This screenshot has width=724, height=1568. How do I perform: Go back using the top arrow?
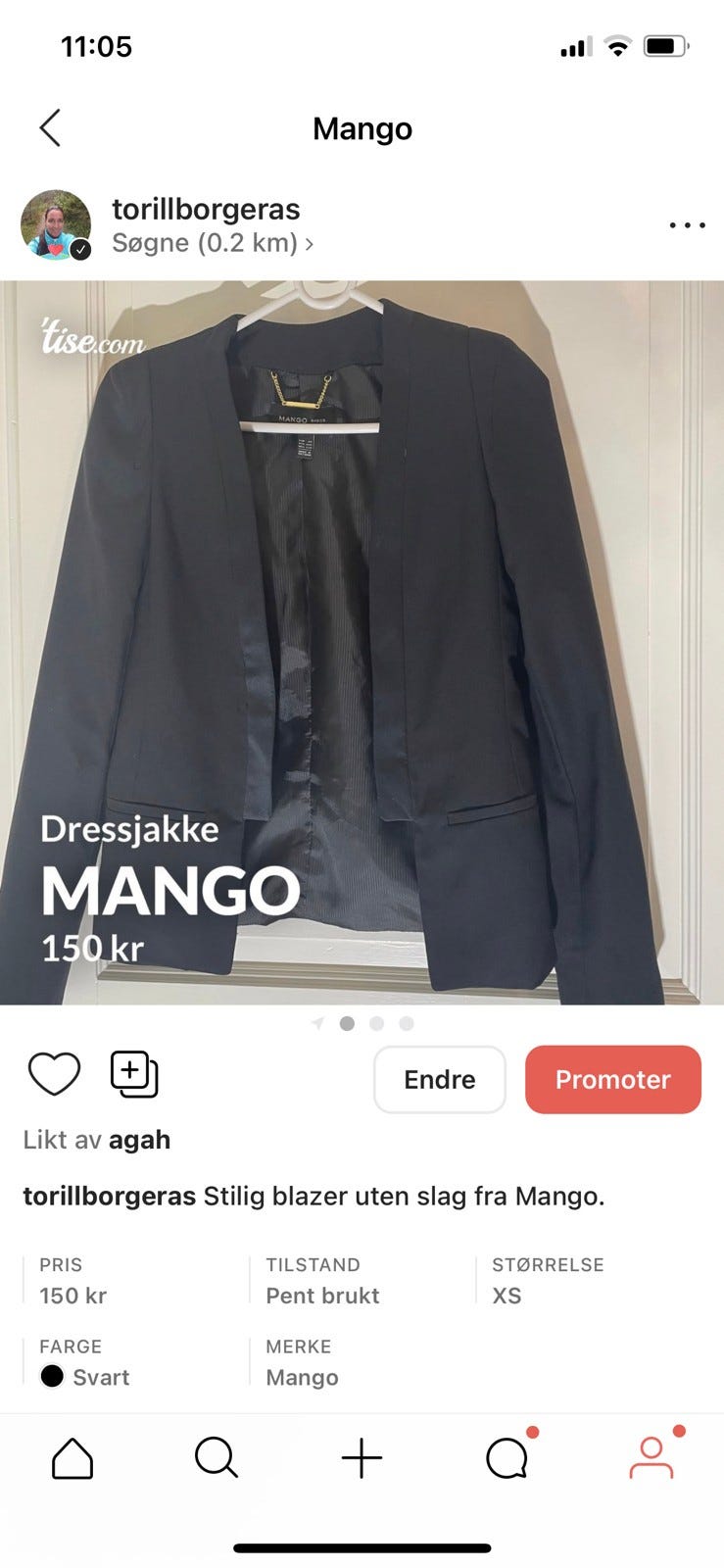[50, 128]
